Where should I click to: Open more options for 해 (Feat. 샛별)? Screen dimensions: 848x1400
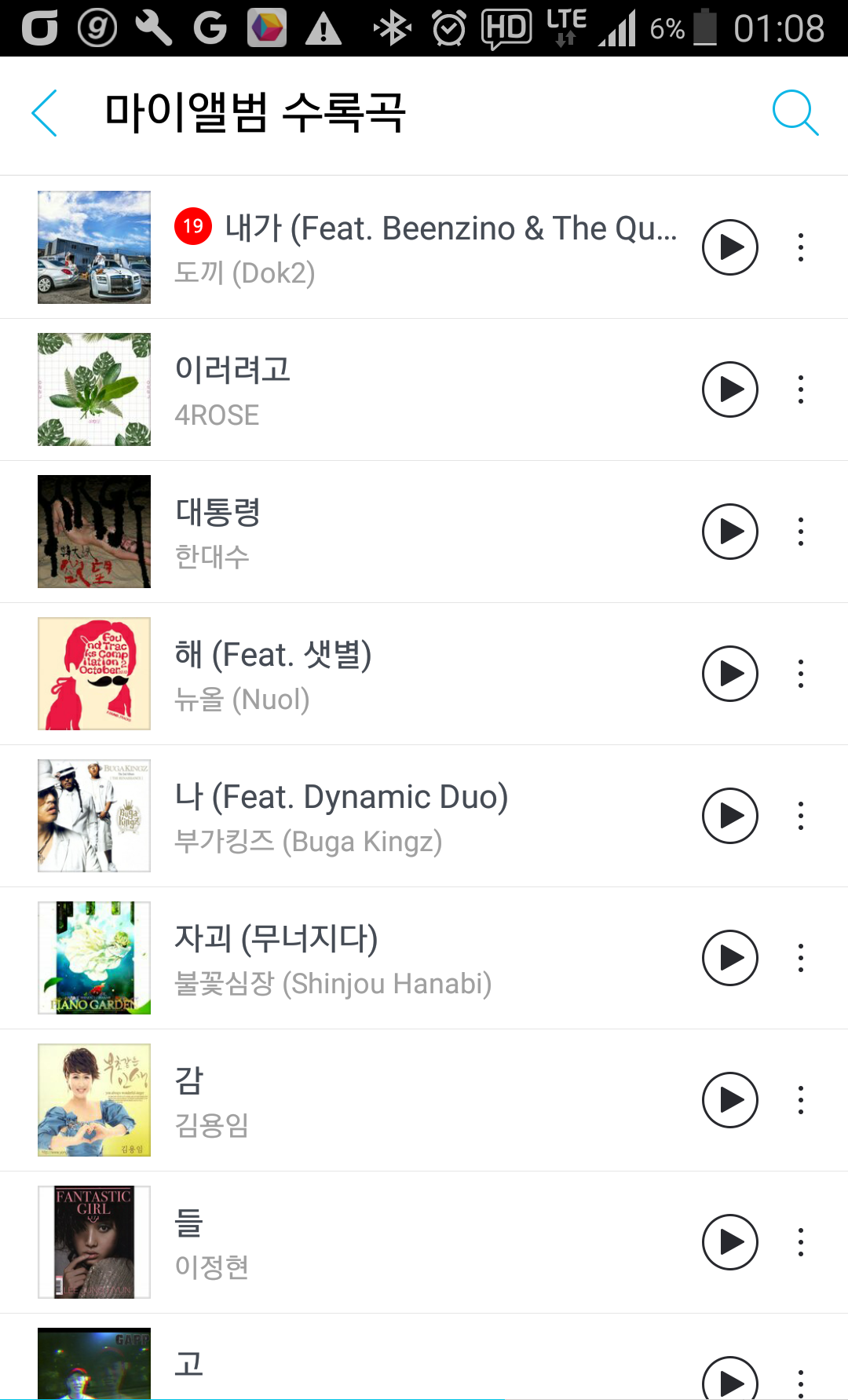801,674
